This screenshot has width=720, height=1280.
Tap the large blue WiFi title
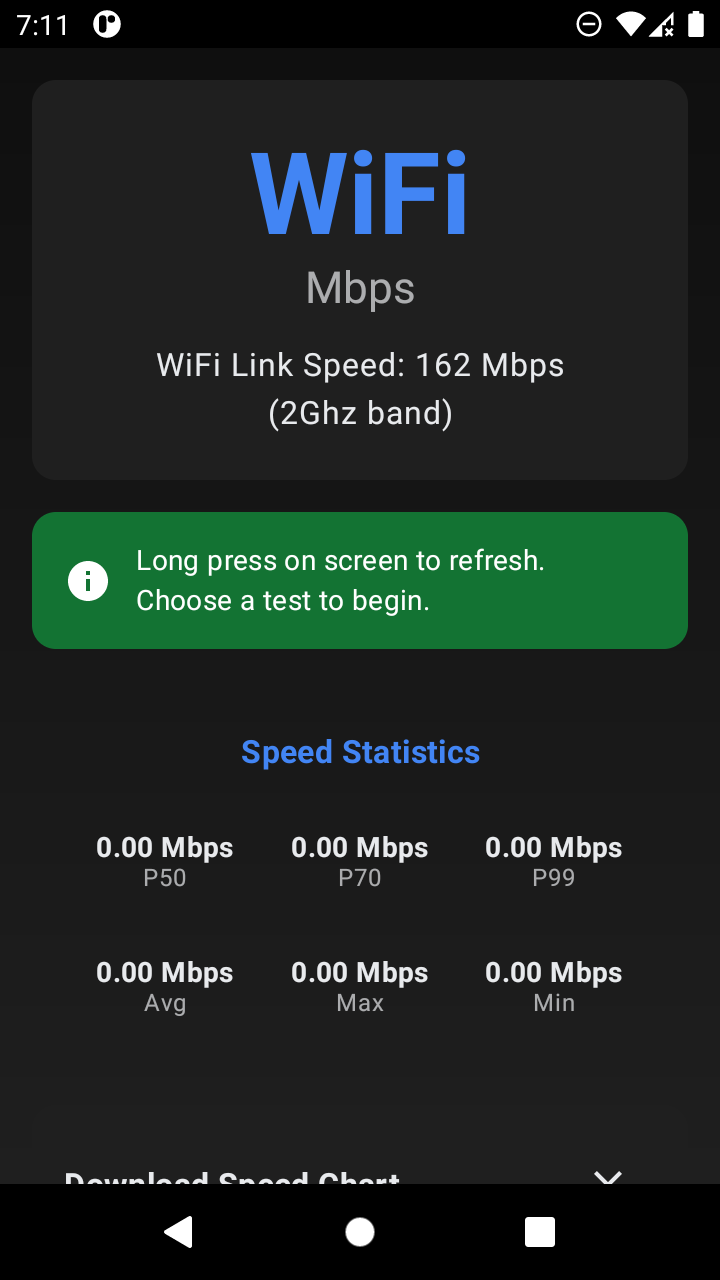360,190
